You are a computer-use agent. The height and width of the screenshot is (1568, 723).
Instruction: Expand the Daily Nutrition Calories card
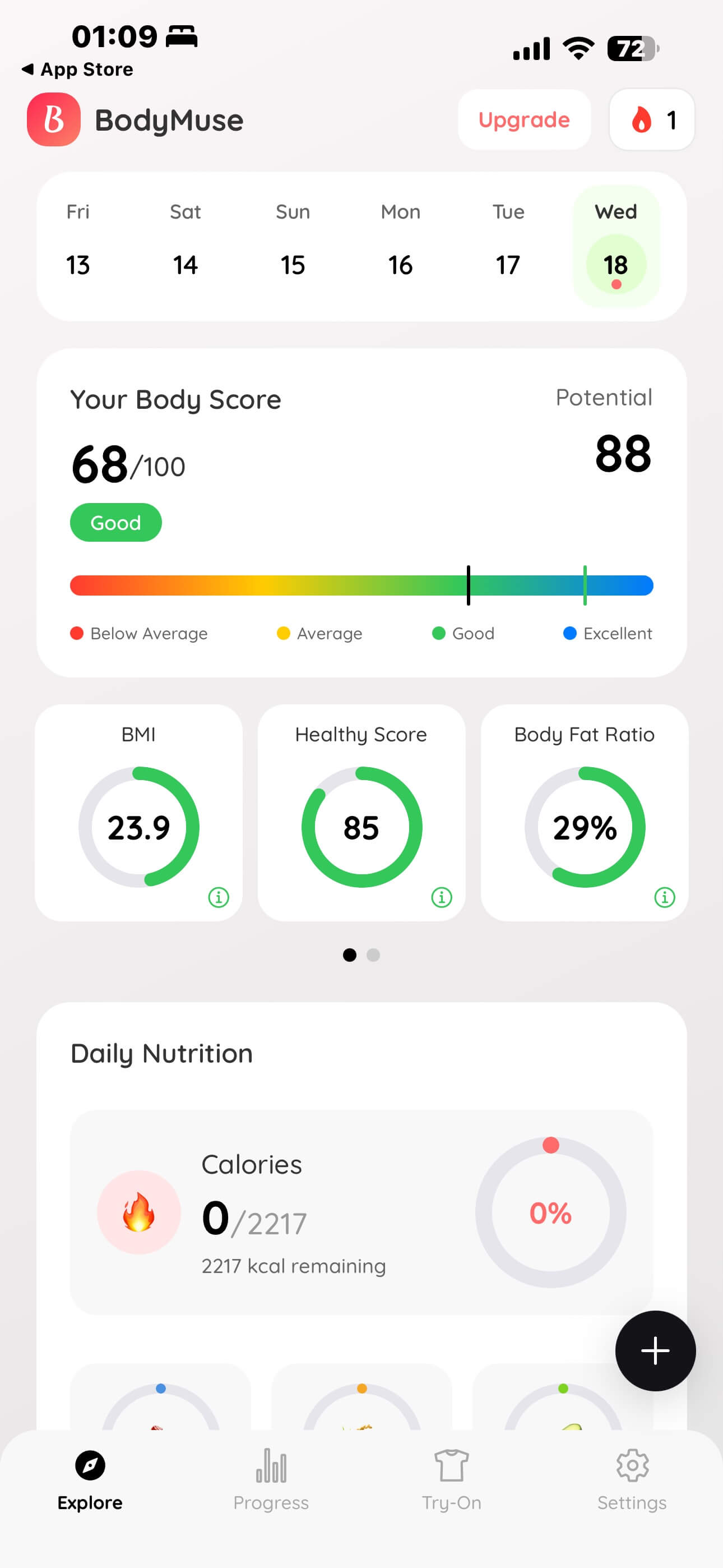pyautogui.click(x=361, y=1213)
